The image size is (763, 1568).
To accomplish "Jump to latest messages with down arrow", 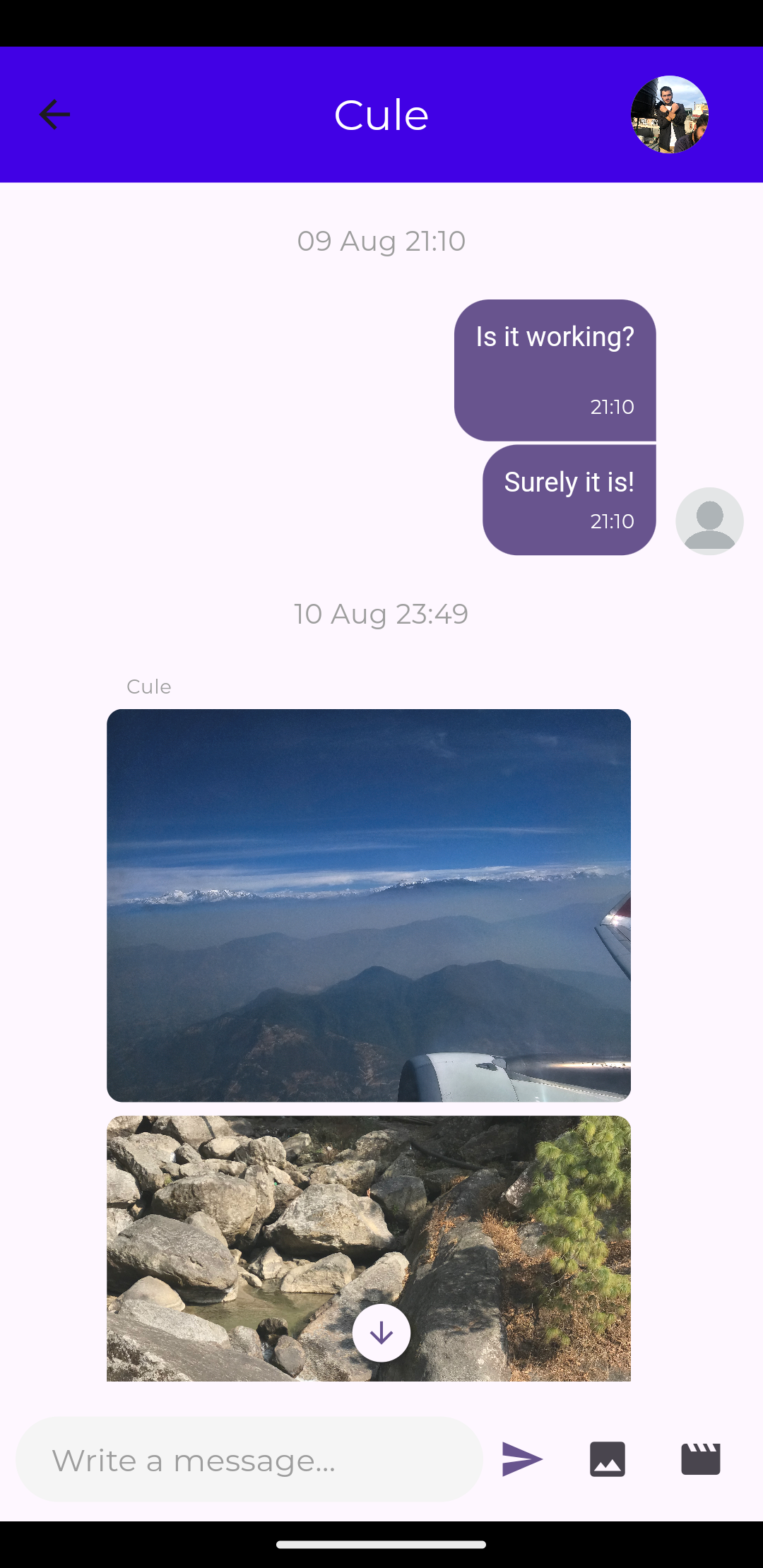I will 381,1333.
